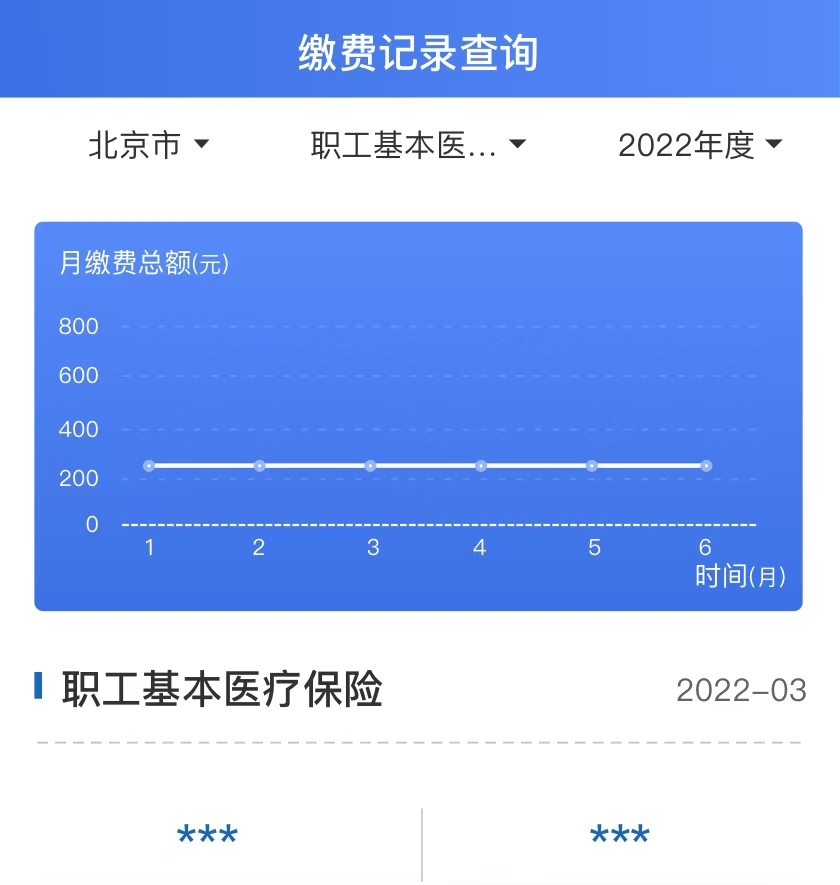
Task: Click the chart data point for month 4
Action: 483,465
